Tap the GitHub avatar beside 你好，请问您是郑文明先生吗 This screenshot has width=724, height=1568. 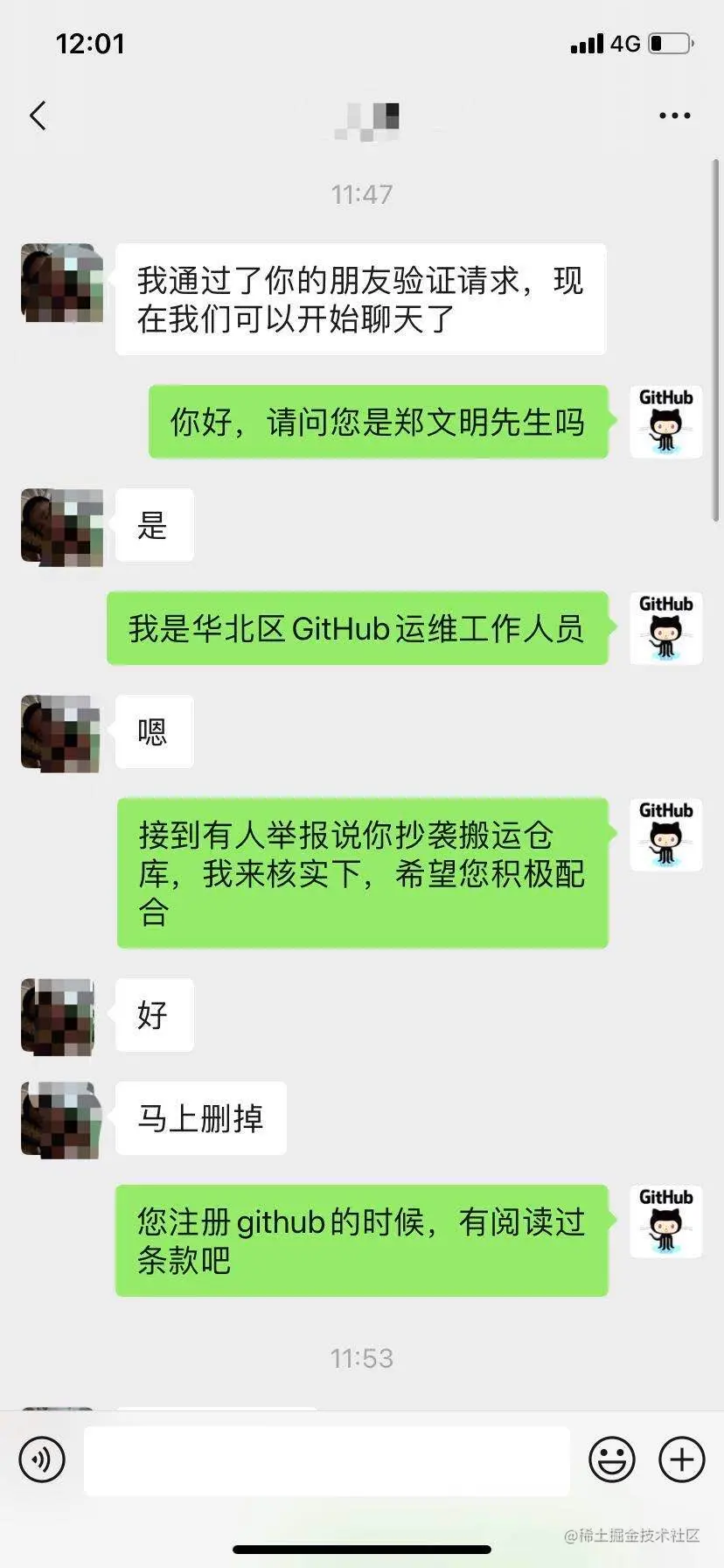665,422
